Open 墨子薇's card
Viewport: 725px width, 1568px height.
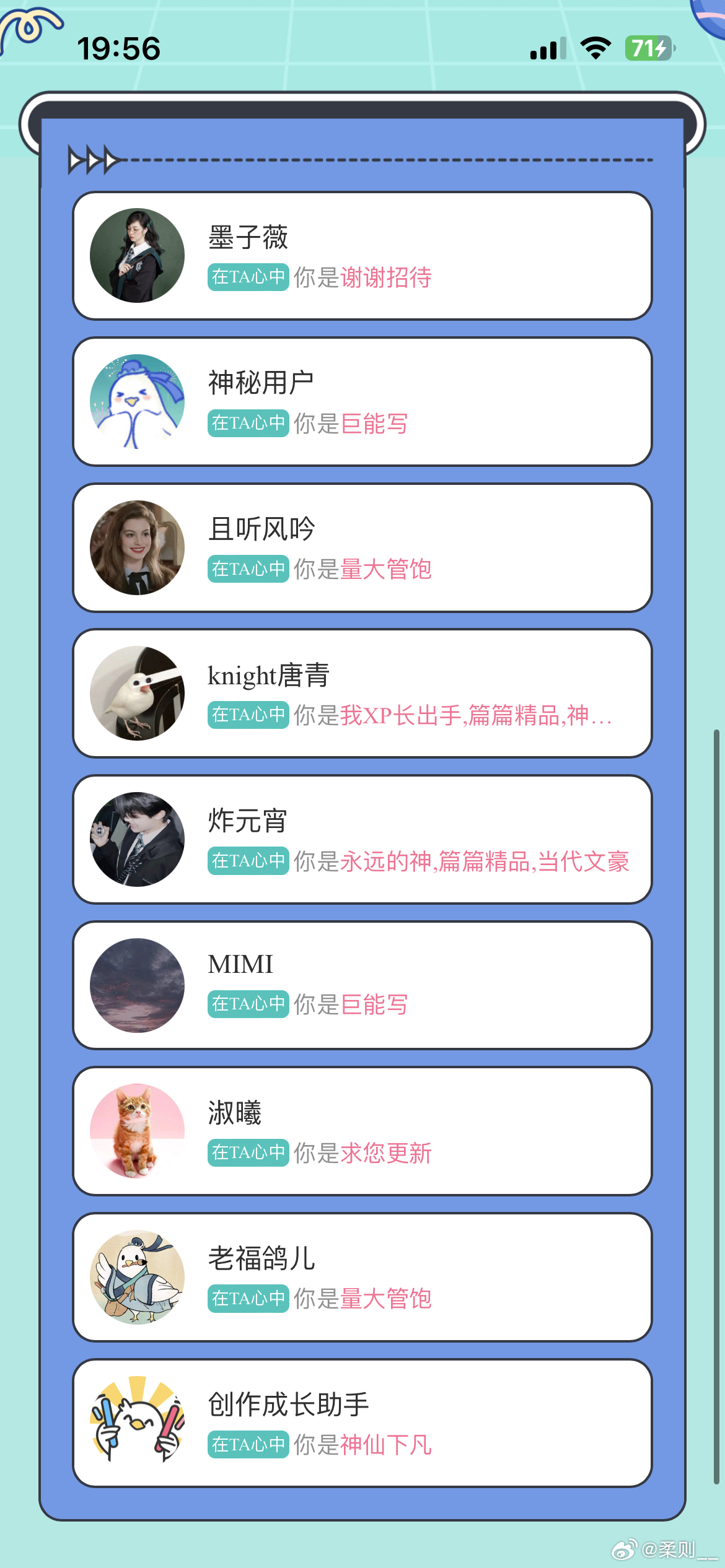[362, 256]
